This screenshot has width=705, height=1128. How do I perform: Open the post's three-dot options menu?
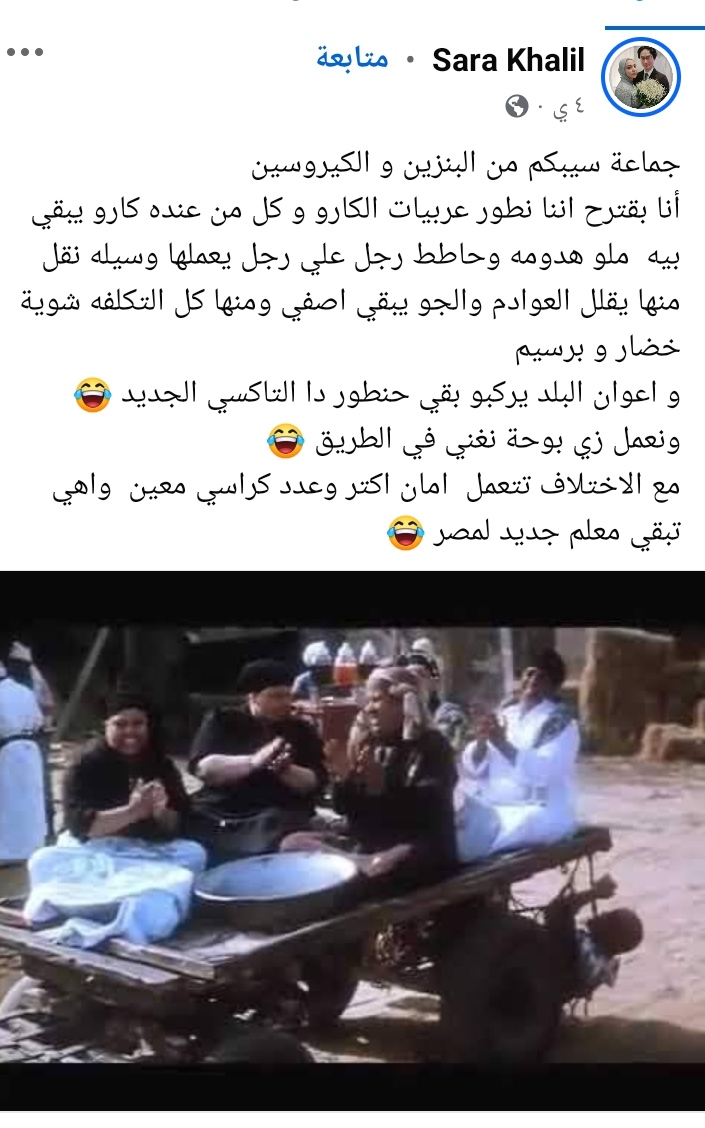pos(24,52)
